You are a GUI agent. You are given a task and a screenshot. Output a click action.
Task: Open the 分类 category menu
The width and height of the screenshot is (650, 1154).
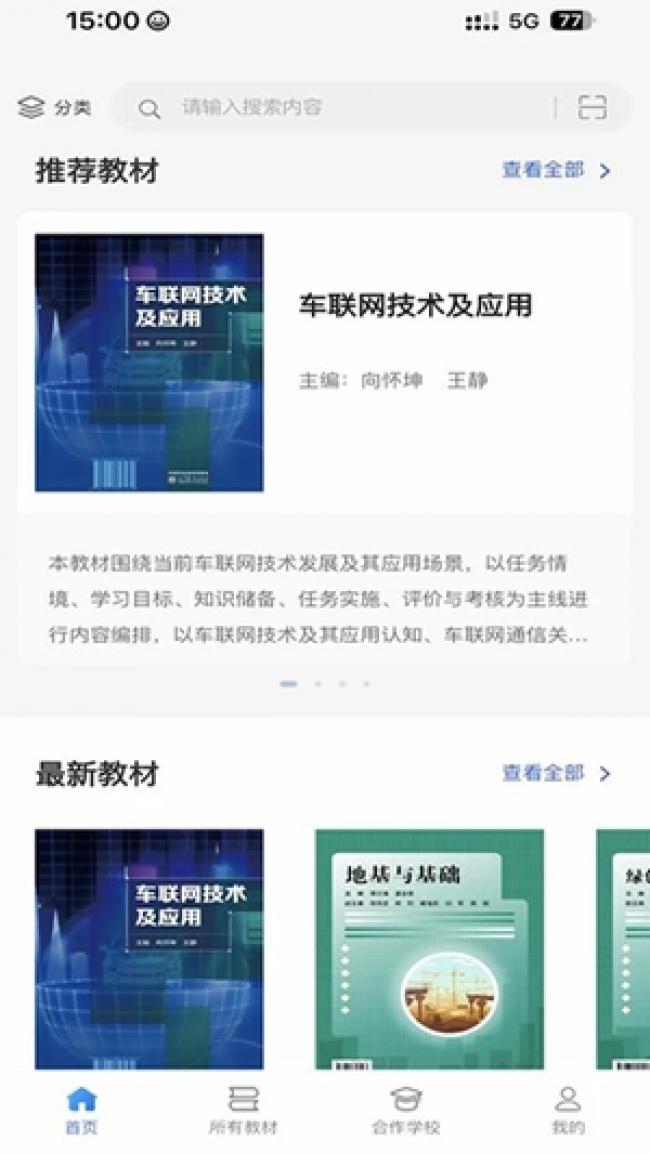[54, 108]
